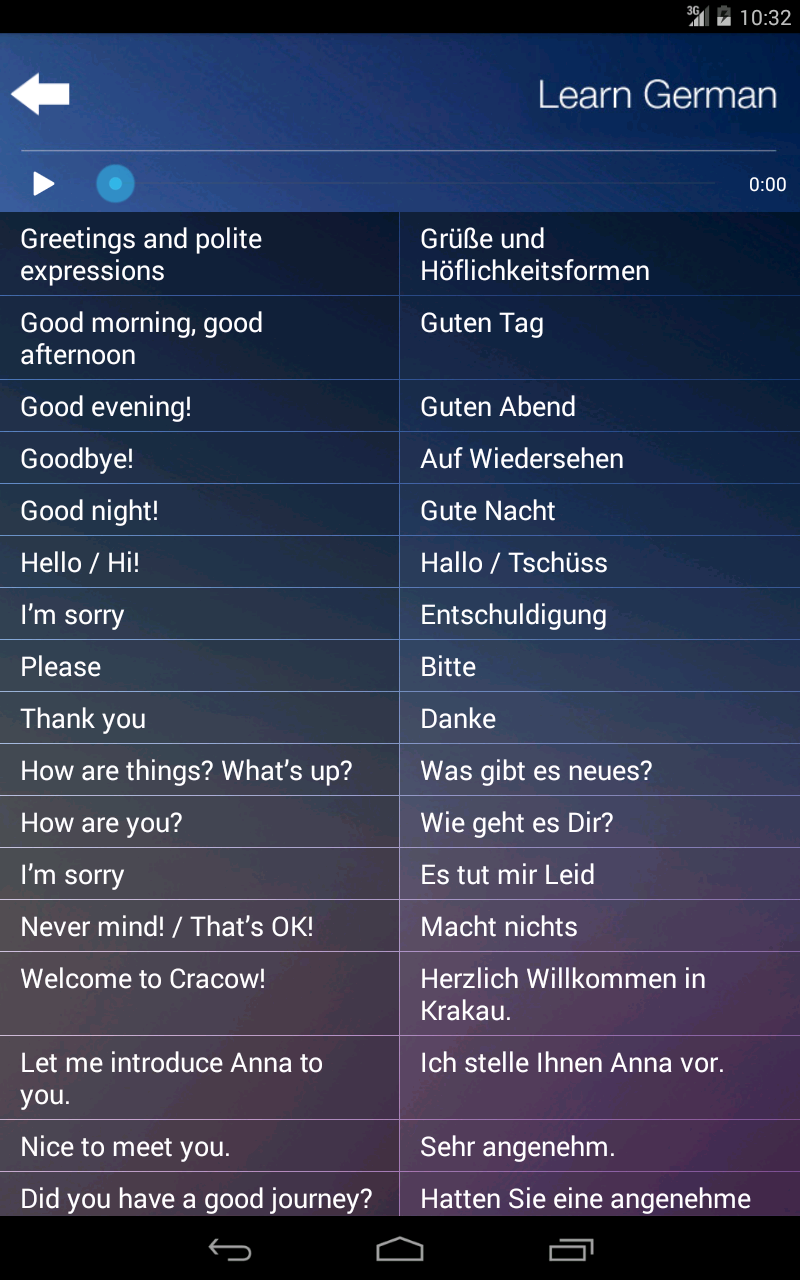
Task: Tap the back arrow to leave Learn German
Action: pos(40,93)
